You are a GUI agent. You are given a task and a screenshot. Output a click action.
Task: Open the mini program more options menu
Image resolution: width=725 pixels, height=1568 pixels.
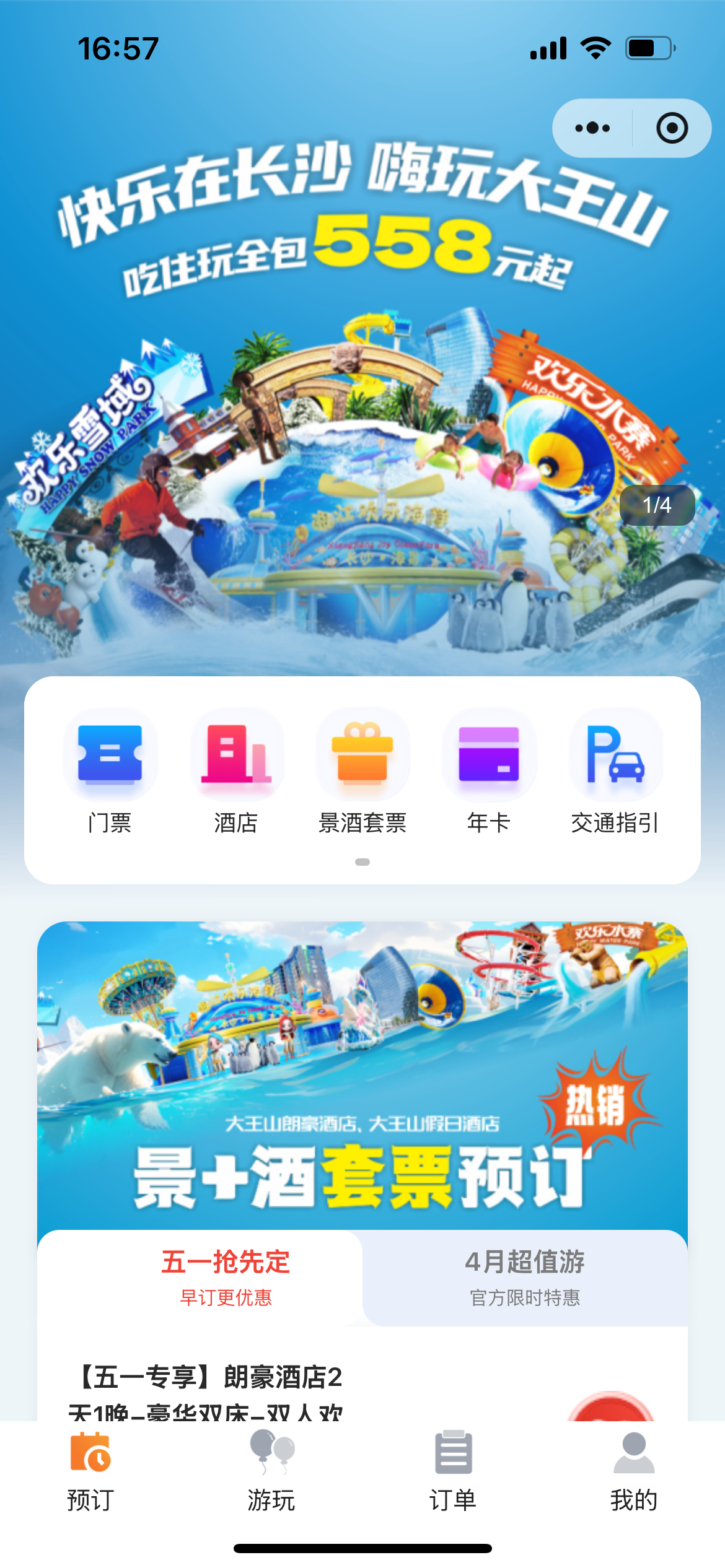[x=592, y=128]
